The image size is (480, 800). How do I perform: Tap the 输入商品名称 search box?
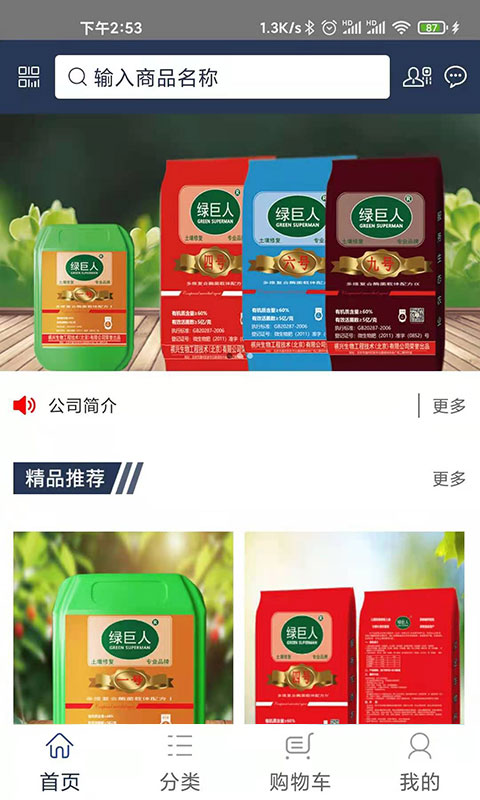[x=222, y=77]
